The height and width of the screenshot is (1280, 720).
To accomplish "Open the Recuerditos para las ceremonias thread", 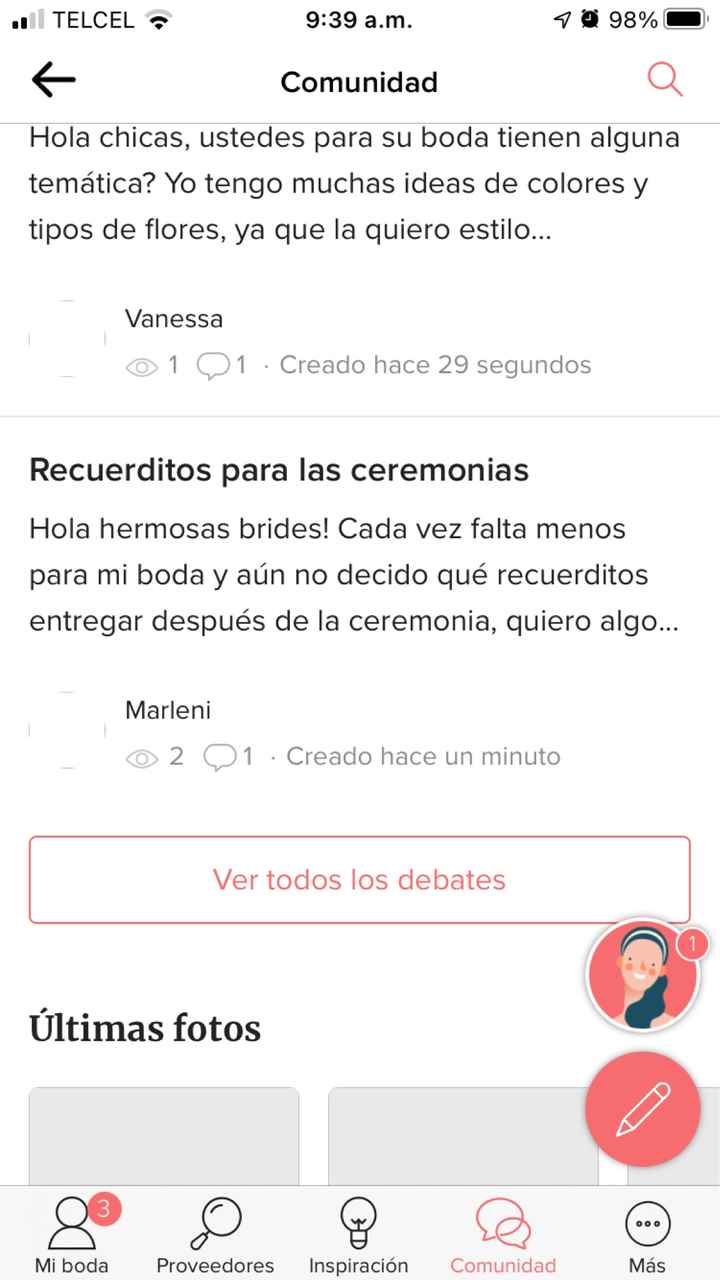I will click(280, 469).
